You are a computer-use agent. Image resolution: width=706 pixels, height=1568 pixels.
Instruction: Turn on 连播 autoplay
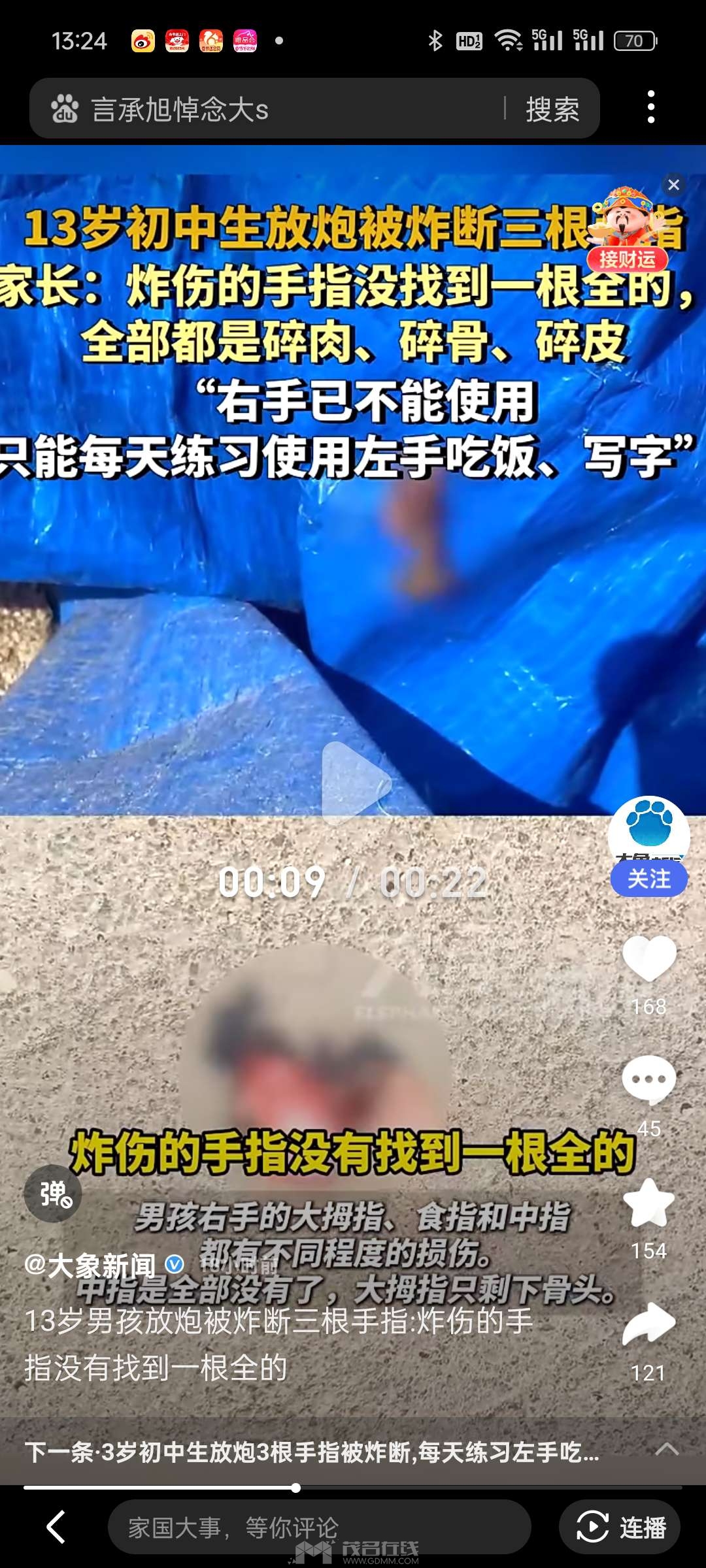(620, 1527)
